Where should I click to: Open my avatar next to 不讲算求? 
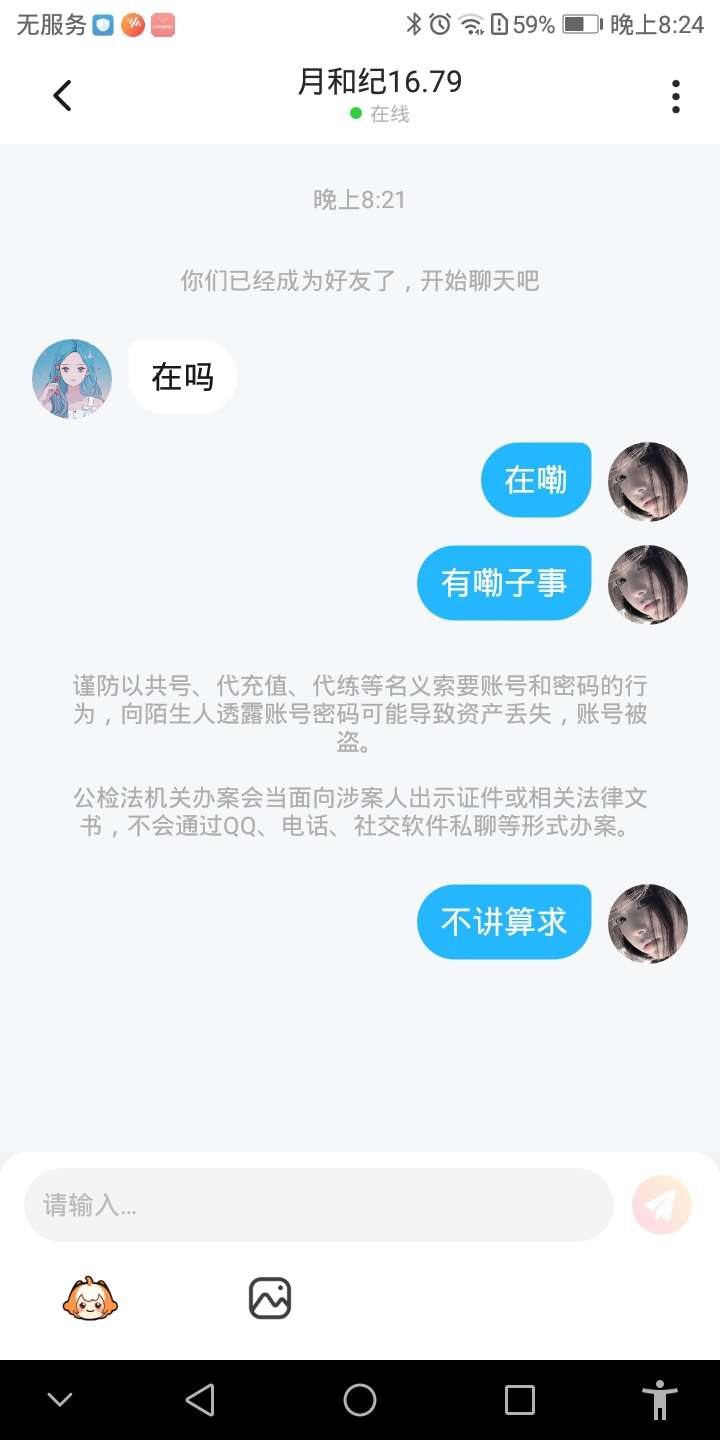click(x=648, y=923)
